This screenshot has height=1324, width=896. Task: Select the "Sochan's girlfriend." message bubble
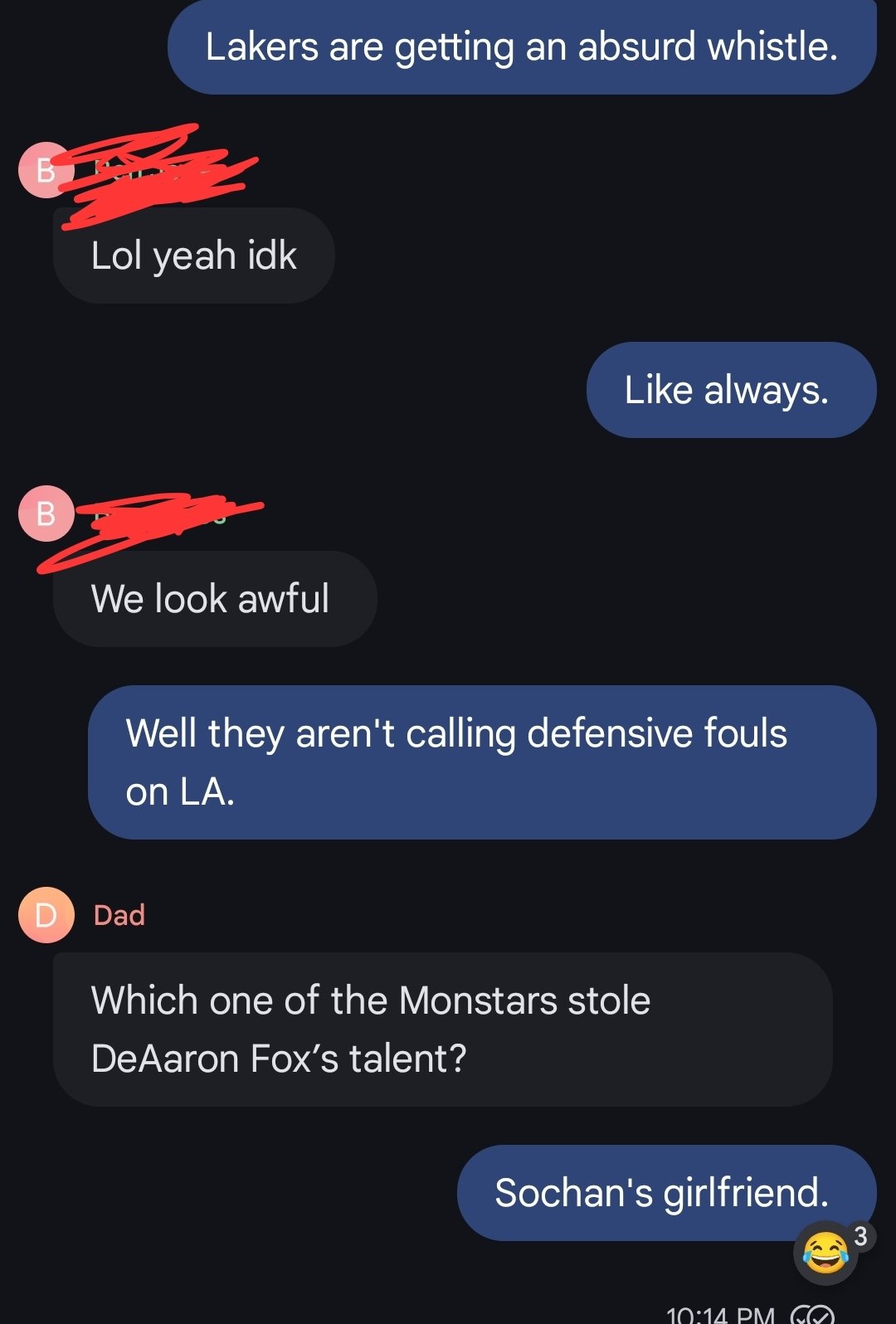click(x=647, y=1192)
